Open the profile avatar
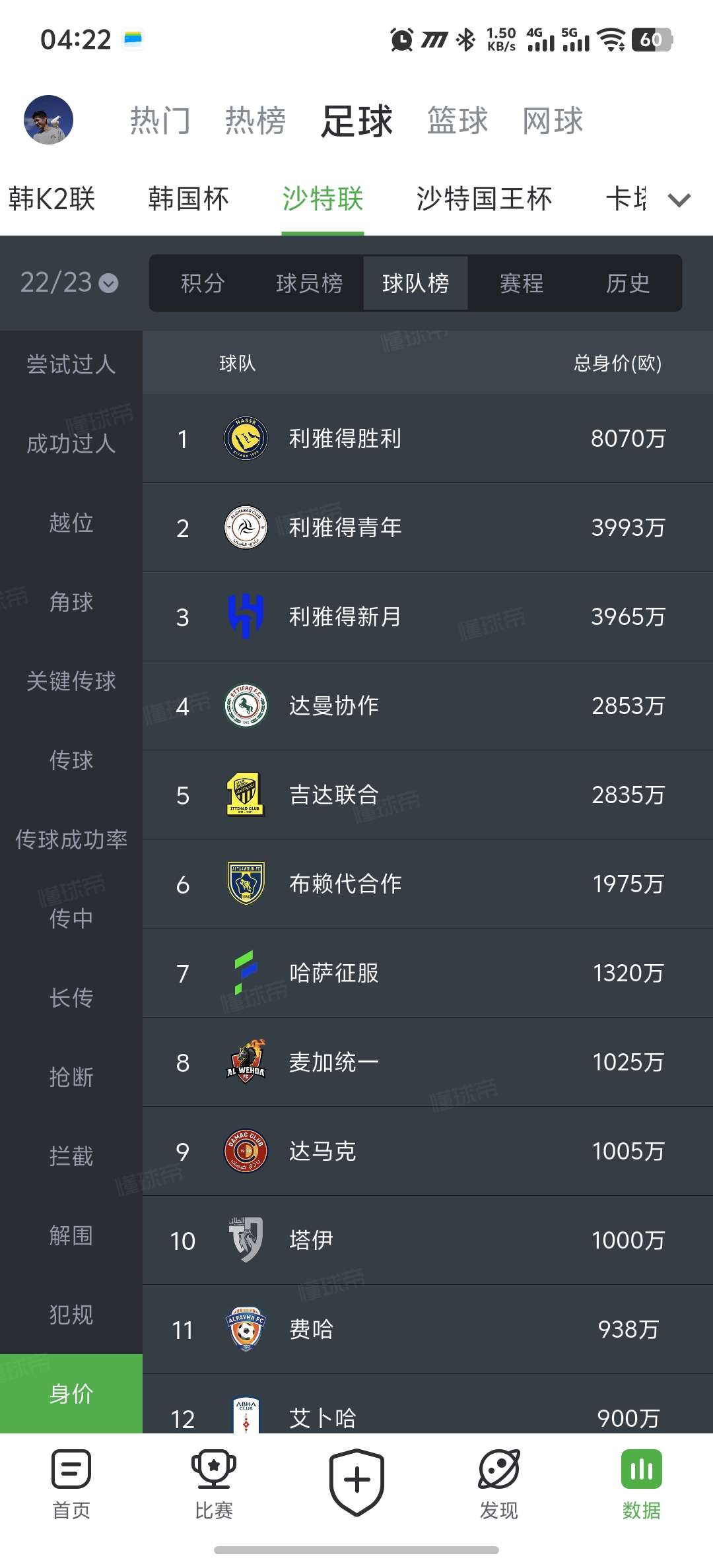Screen dimensions: 713x1568 click(x=48, y=119)
